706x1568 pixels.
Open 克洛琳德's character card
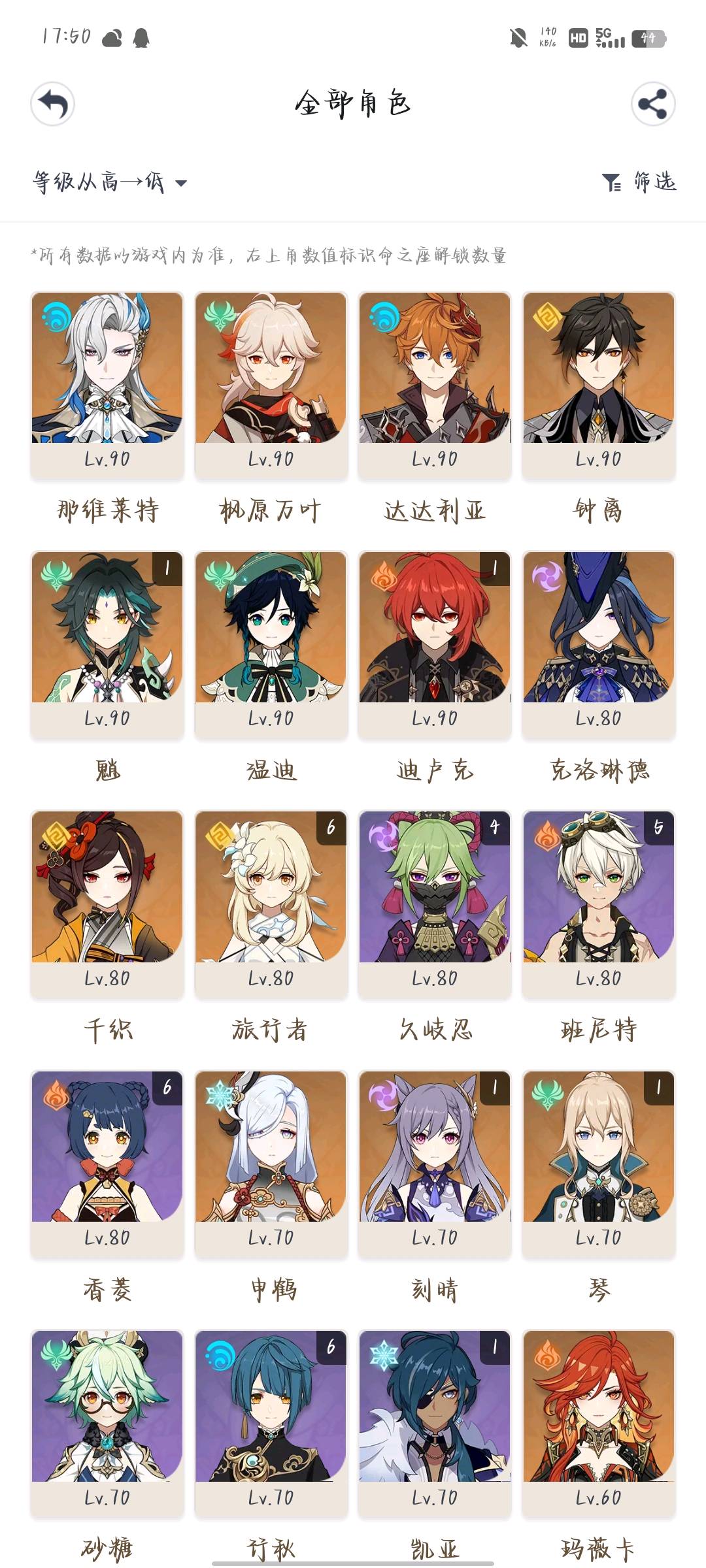(x=598, y=645)
